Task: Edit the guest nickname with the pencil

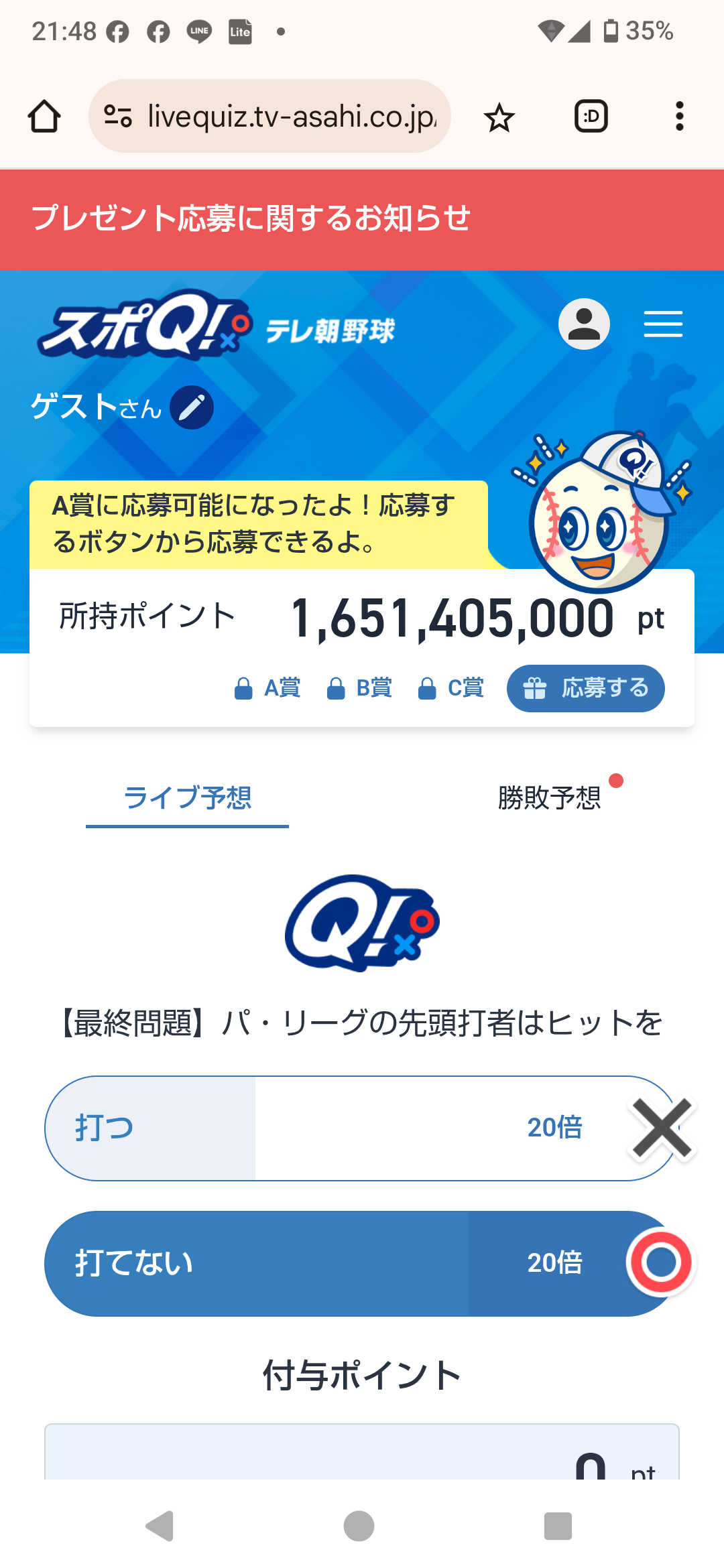Action: click(192, 407)
